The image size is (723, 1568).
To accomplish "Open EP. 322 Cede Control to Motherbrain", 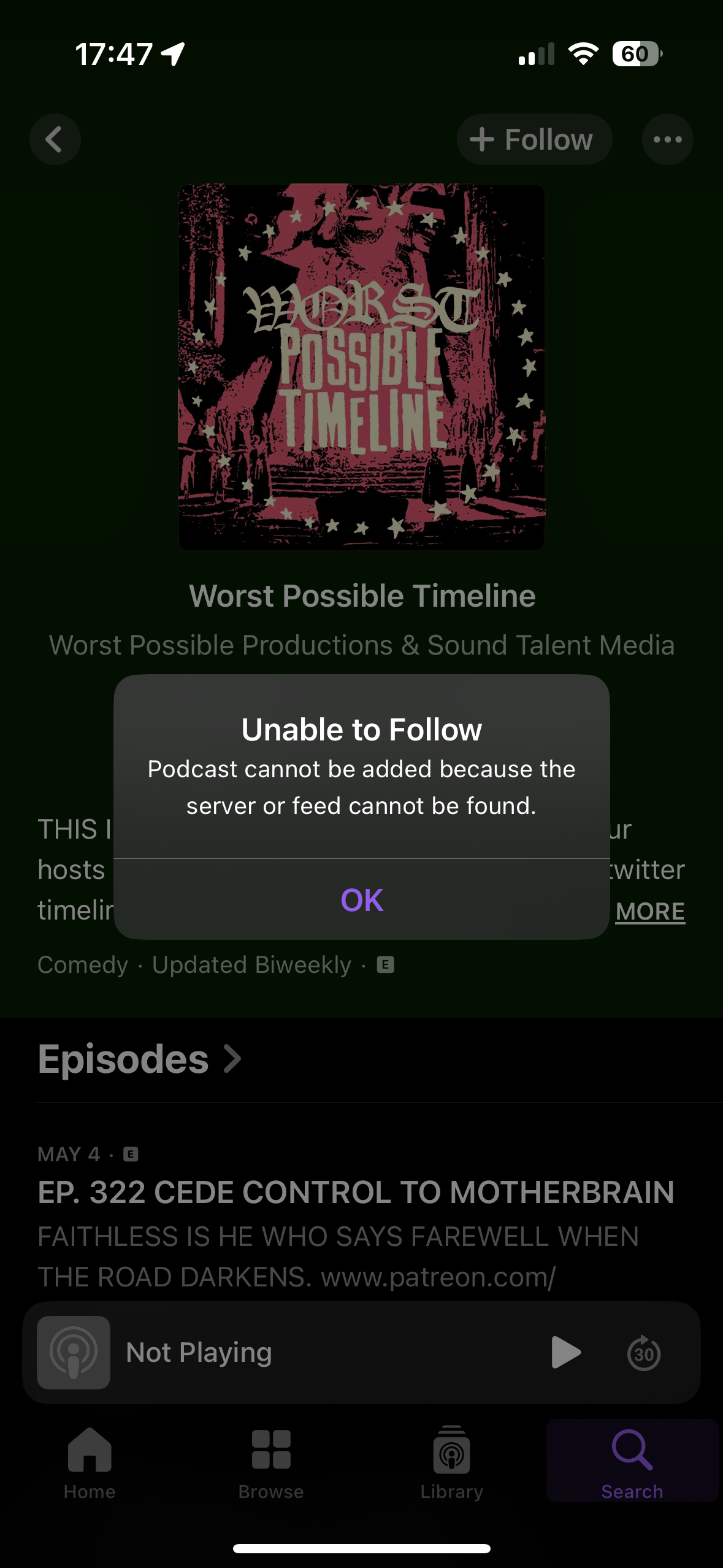I will point(356,1193).
